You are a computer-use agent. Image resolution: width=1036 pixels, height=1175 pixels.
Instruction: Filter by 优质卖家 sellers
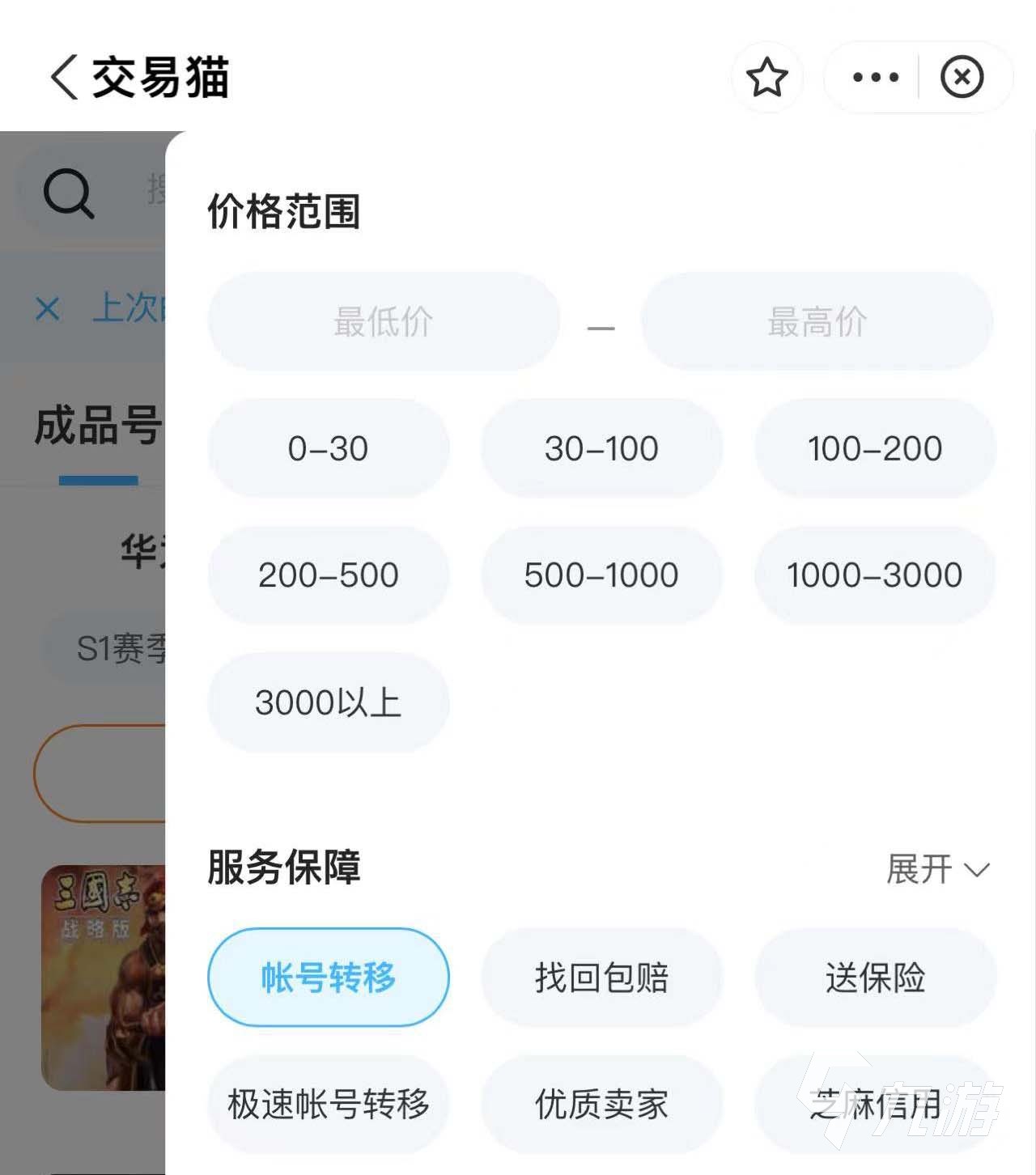601,1105
